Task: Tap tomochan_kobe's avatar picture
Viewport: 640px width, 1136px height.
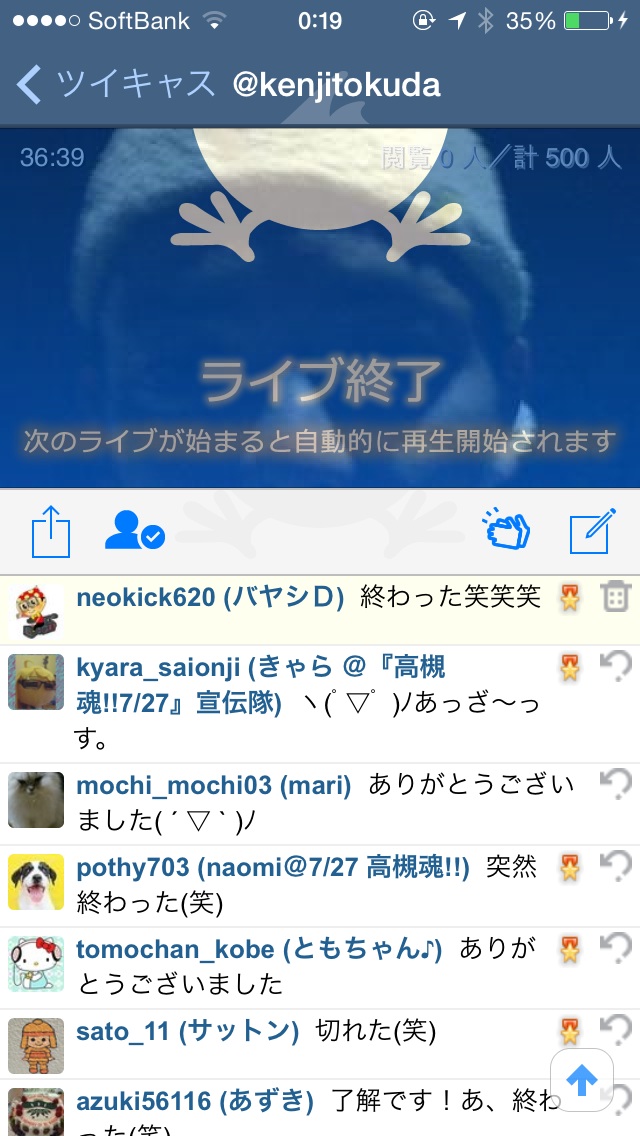Action: click(36, 964)
